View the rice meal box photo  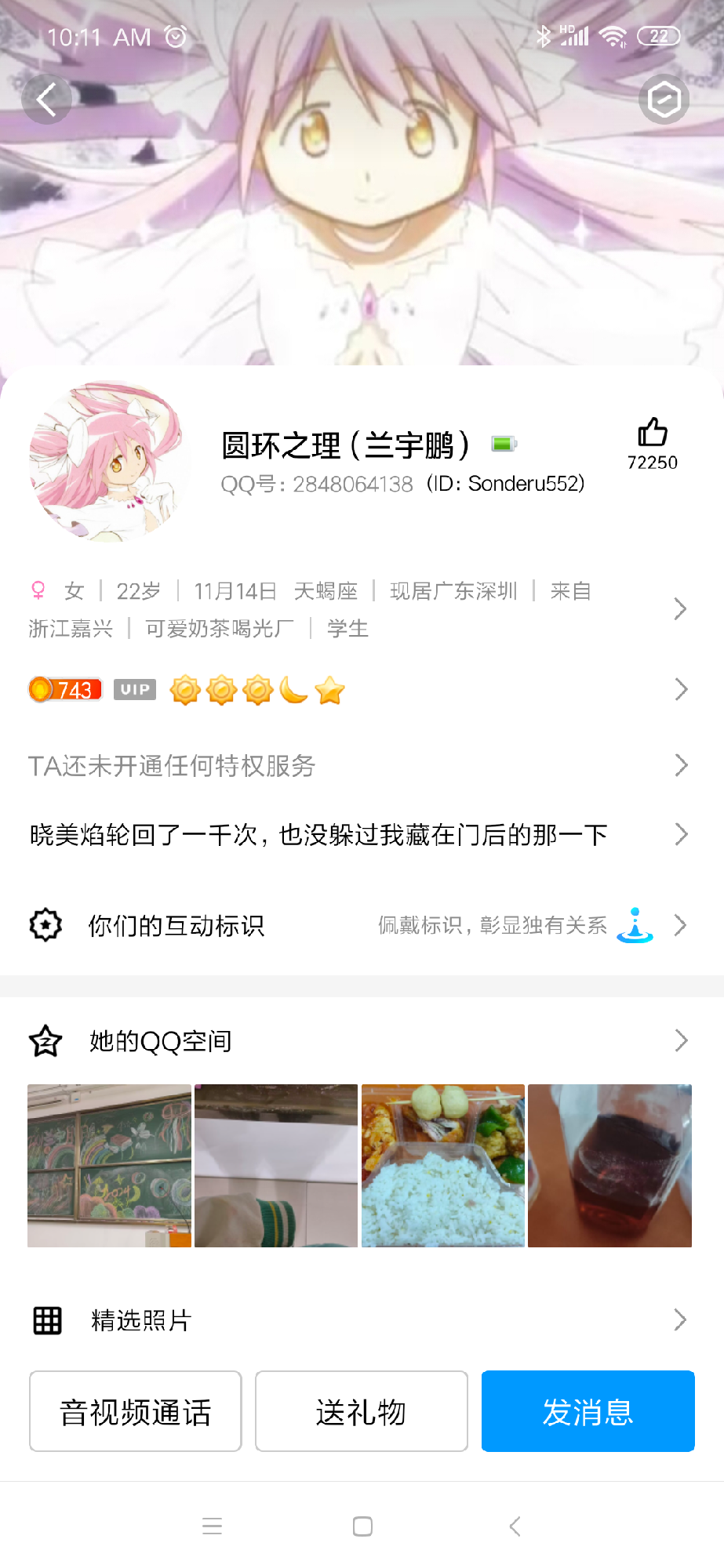[443, 1166]
